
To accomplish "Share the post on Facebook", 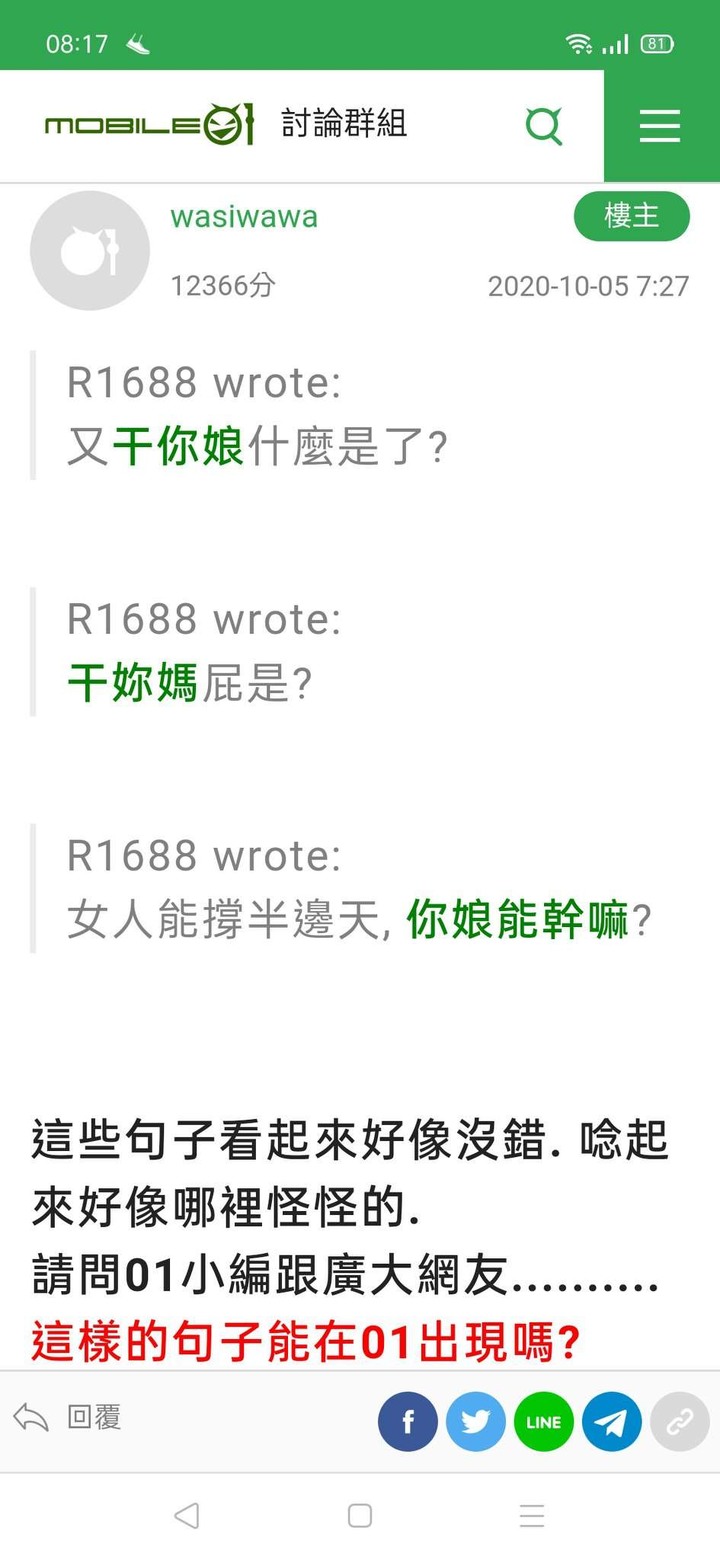I will (408, 1422).
